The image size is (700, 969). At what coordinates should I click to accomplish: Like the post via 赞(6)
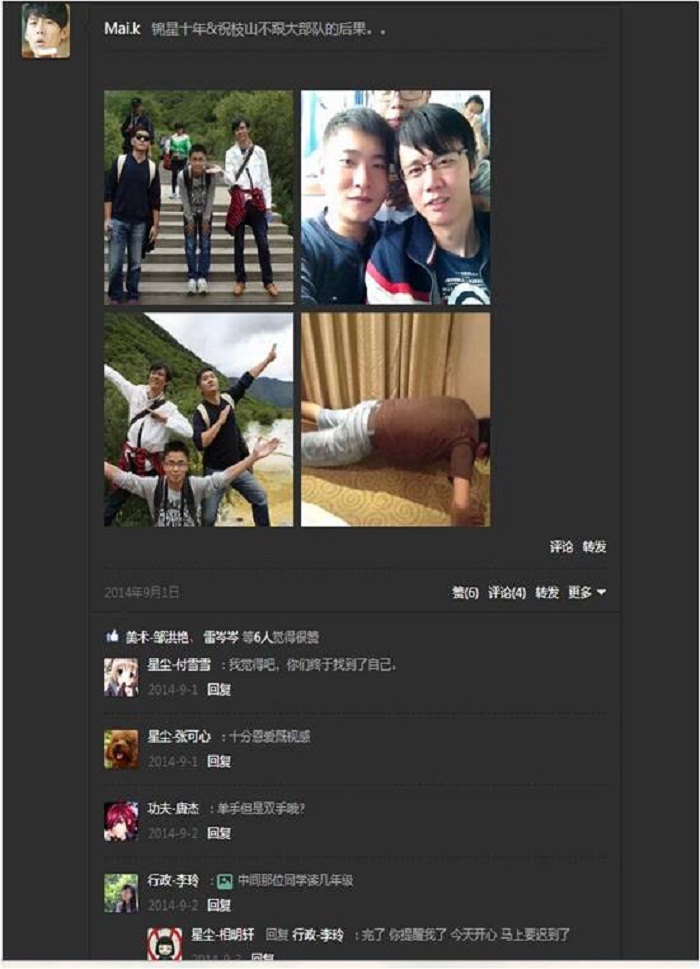pos(465,593)
